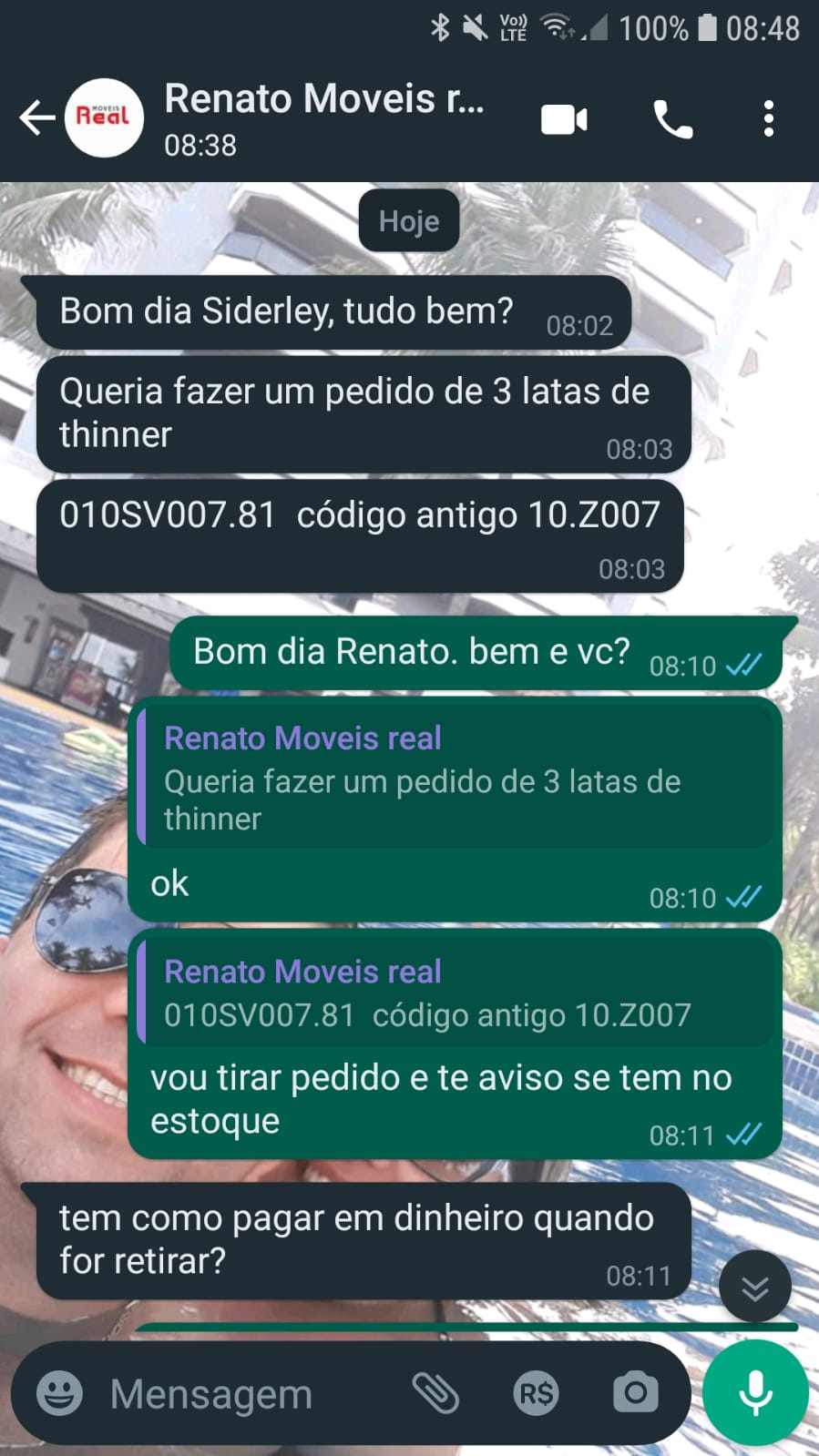
Task: Tap the microphone voice message button
Action: point(755,1393)
